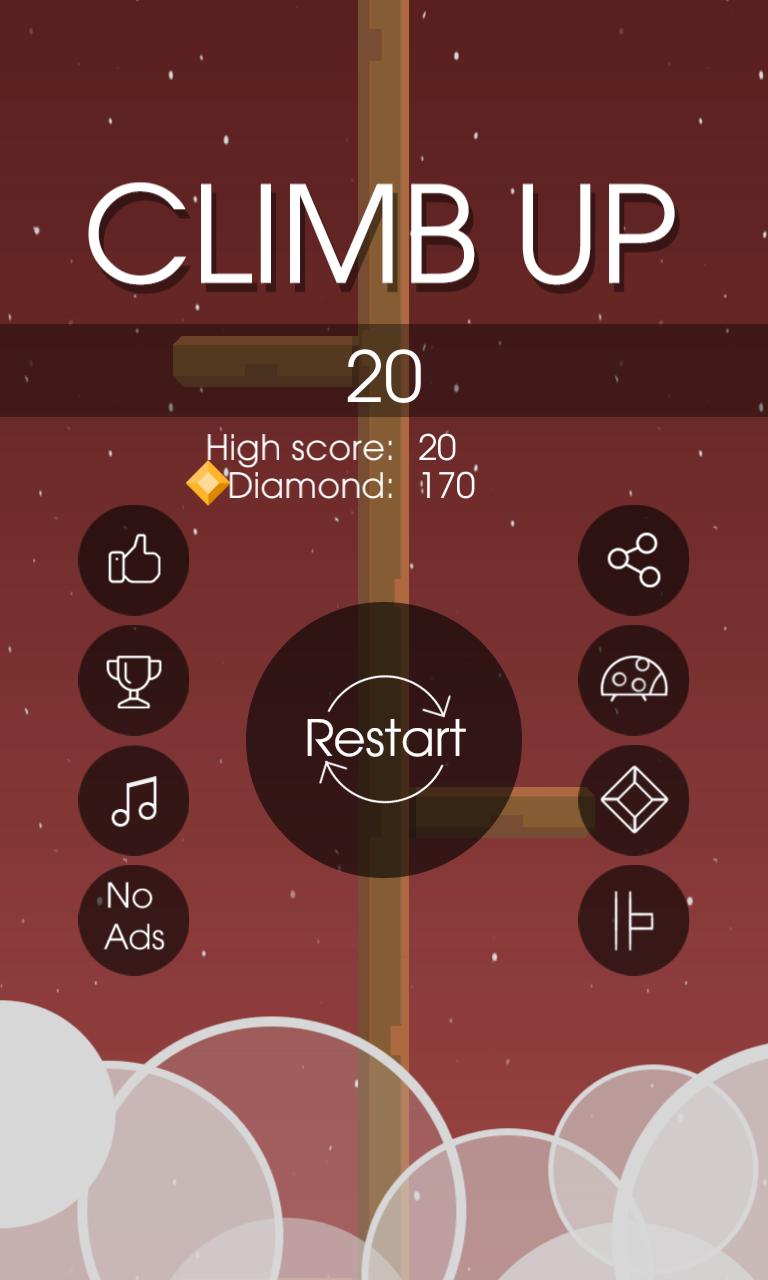The width and height of the screenshot is (768, 1280).
Task: Tap the tree branch icon button
Action: (633, 920)
